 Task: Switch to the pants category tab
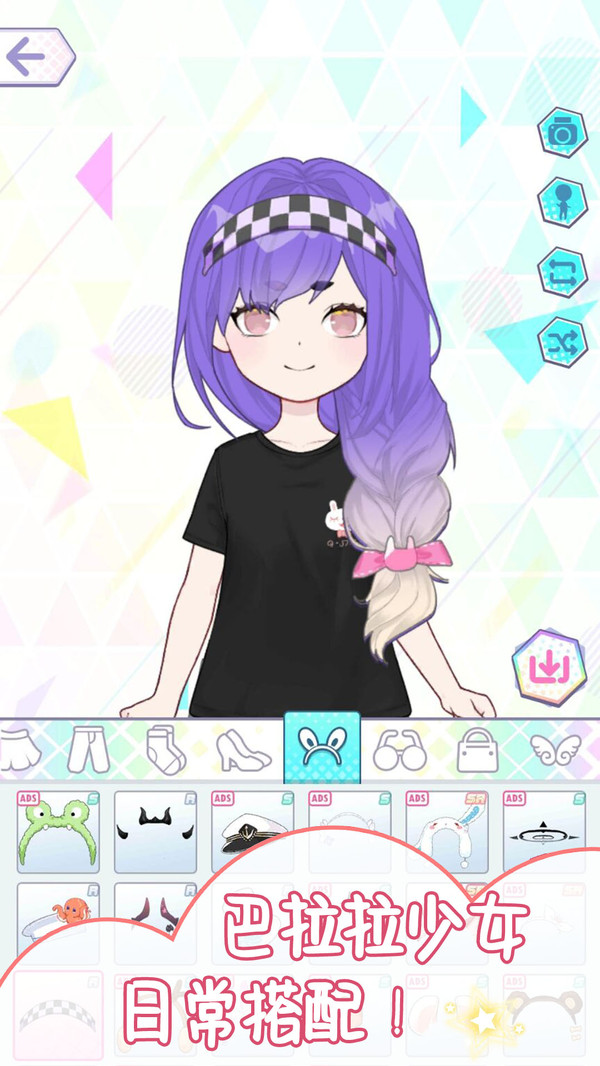[88, 749]
